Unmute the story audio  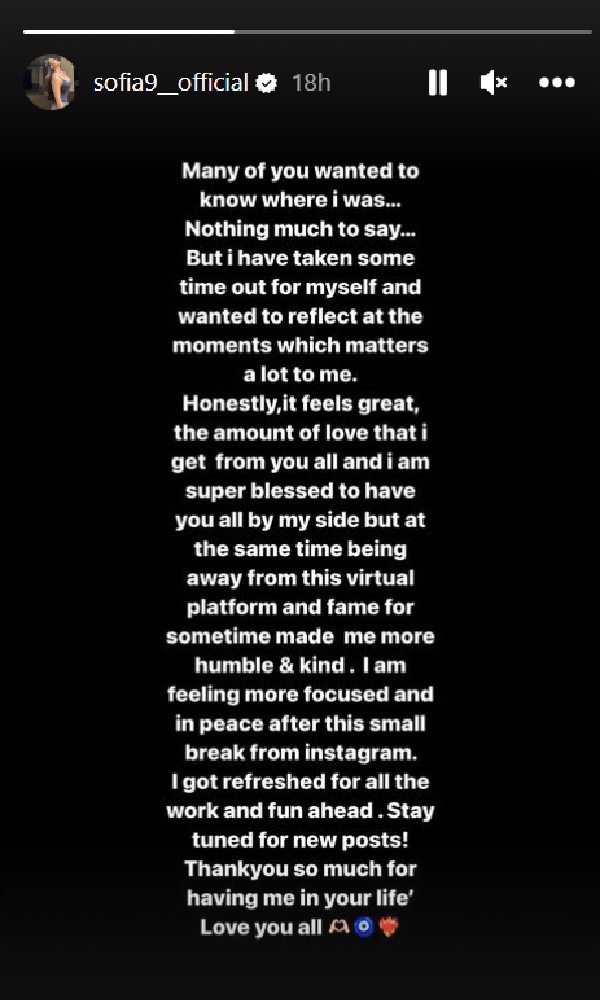tap(494, 83)
